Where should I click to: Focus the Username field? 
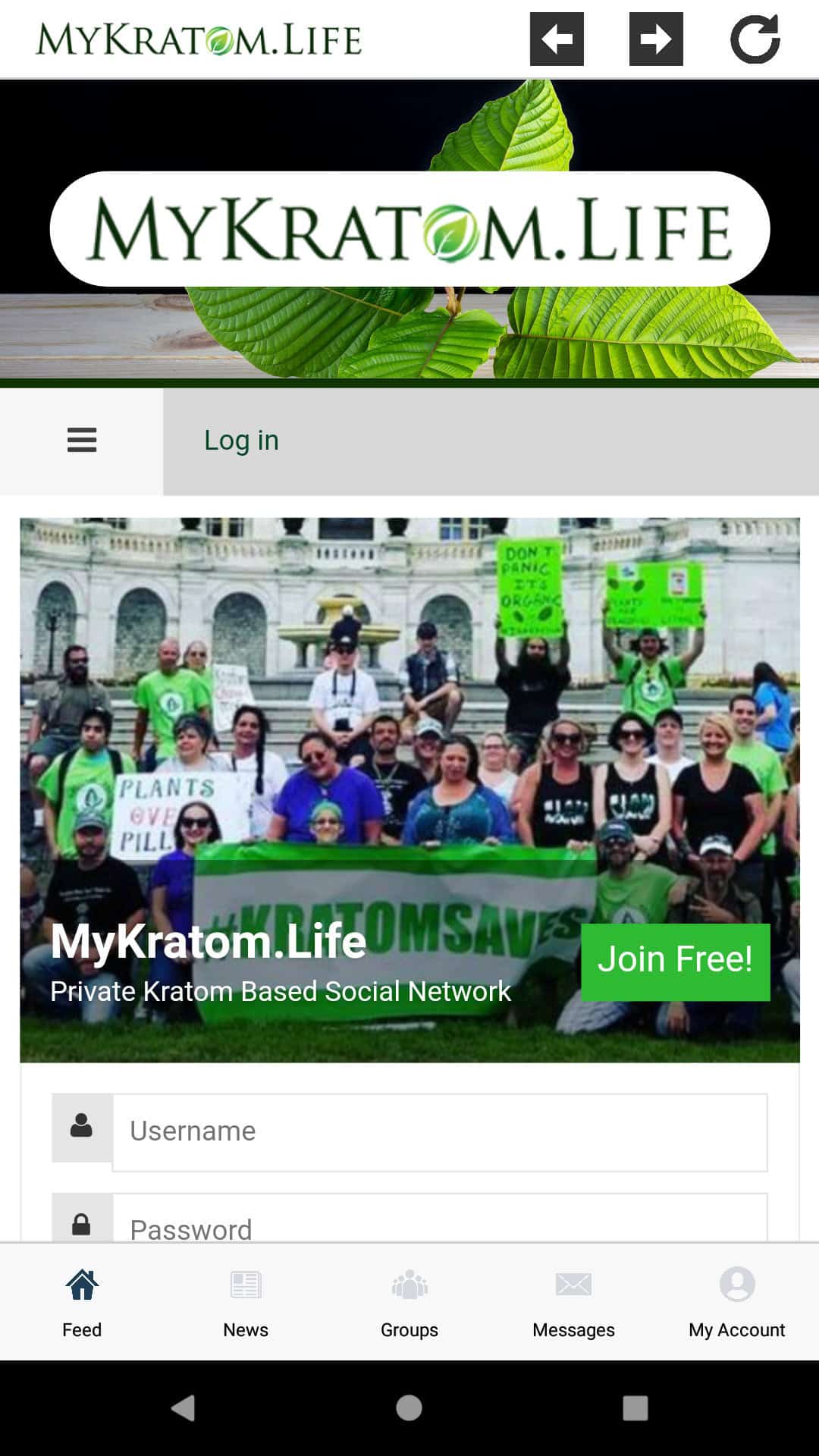440,1131
